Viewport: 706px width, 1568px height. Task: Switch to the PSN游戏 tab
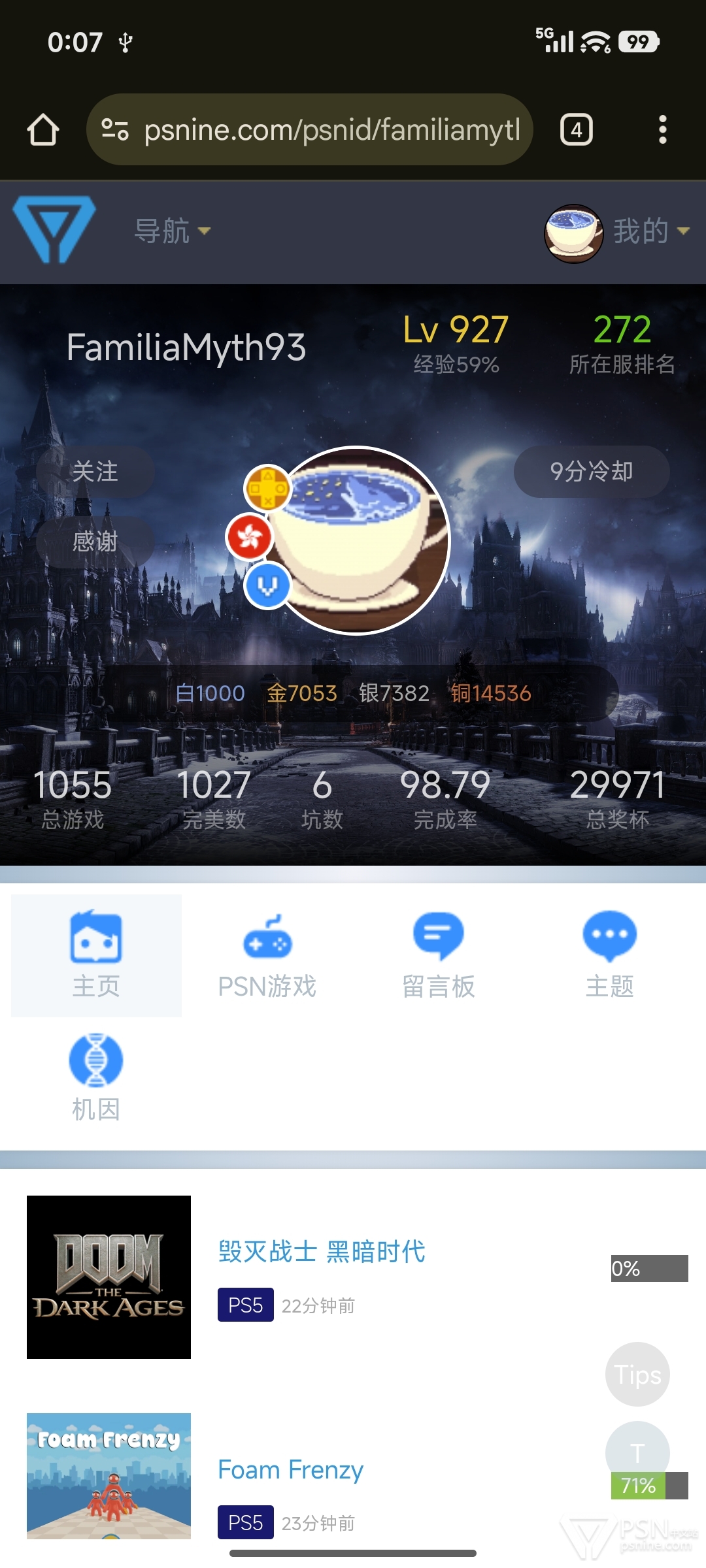267,955
